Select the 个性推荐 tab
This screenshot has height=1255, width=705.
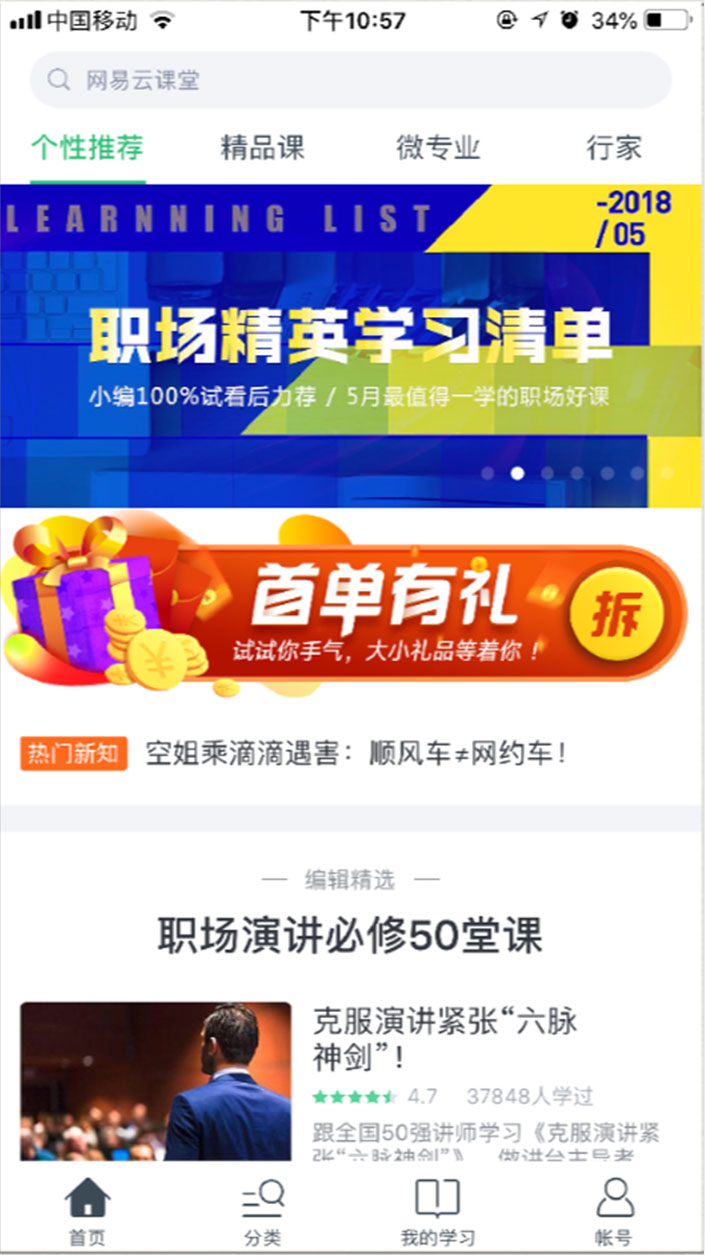[87, 149]
